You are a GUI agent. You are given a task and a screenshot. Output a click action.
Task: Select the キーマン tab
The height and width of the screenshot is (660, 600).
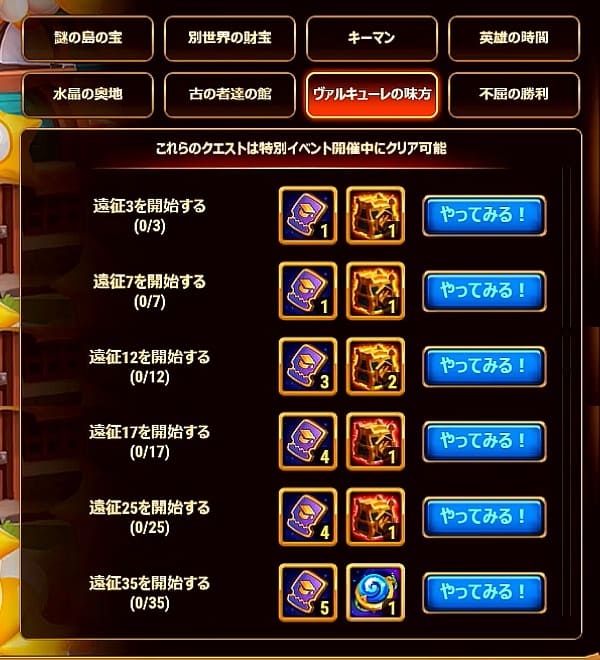click(x=371, y=40)
